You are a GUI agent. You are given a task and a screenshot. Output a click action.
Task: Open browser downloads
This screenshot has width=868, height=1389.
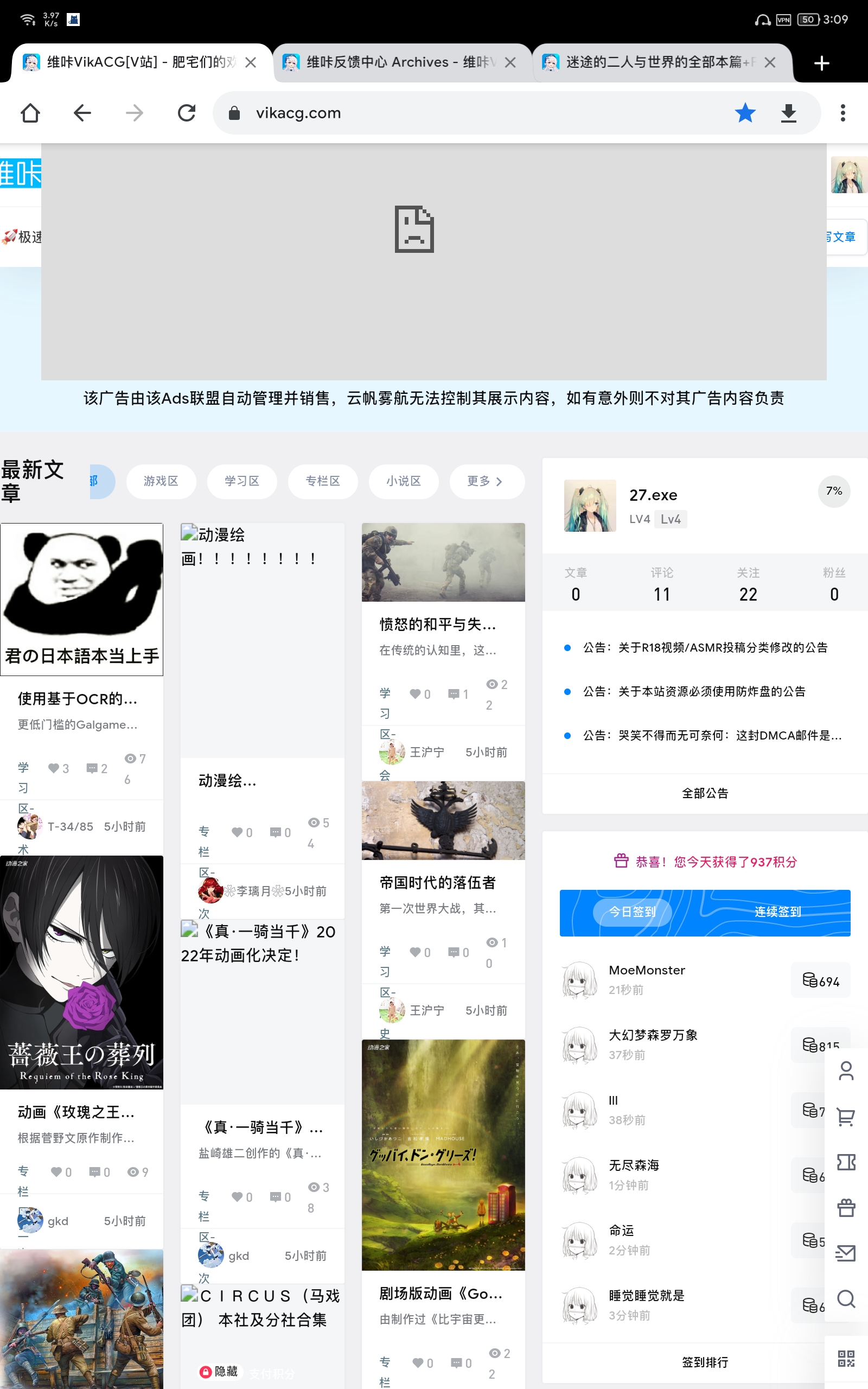(x=788, y=113)
